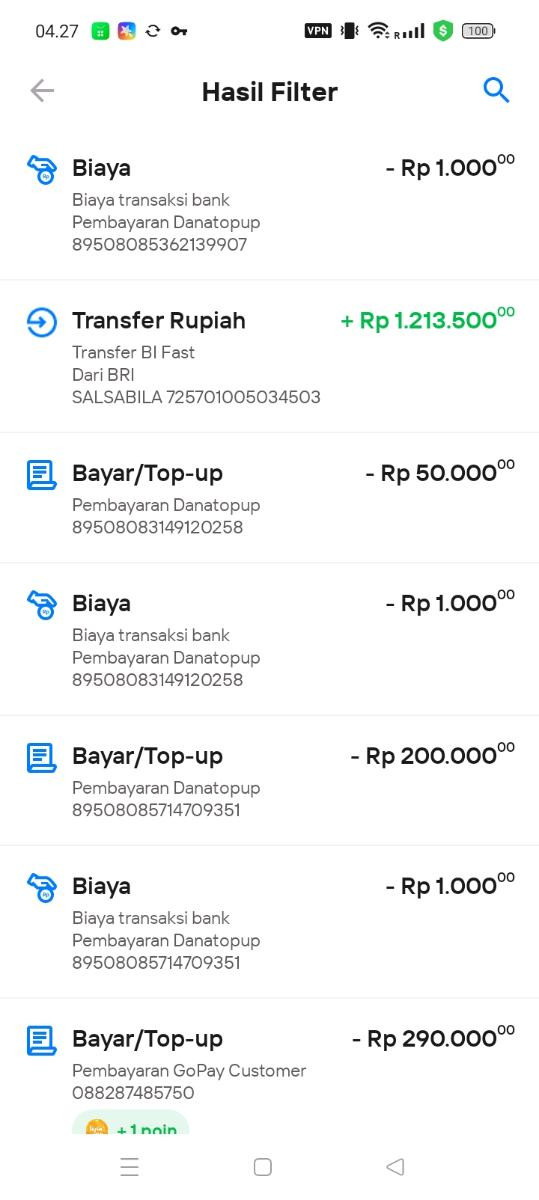Open recent apps from navigation bar
The width and height of the screenshot is (539, 1200).
(x=130, y=1166)
